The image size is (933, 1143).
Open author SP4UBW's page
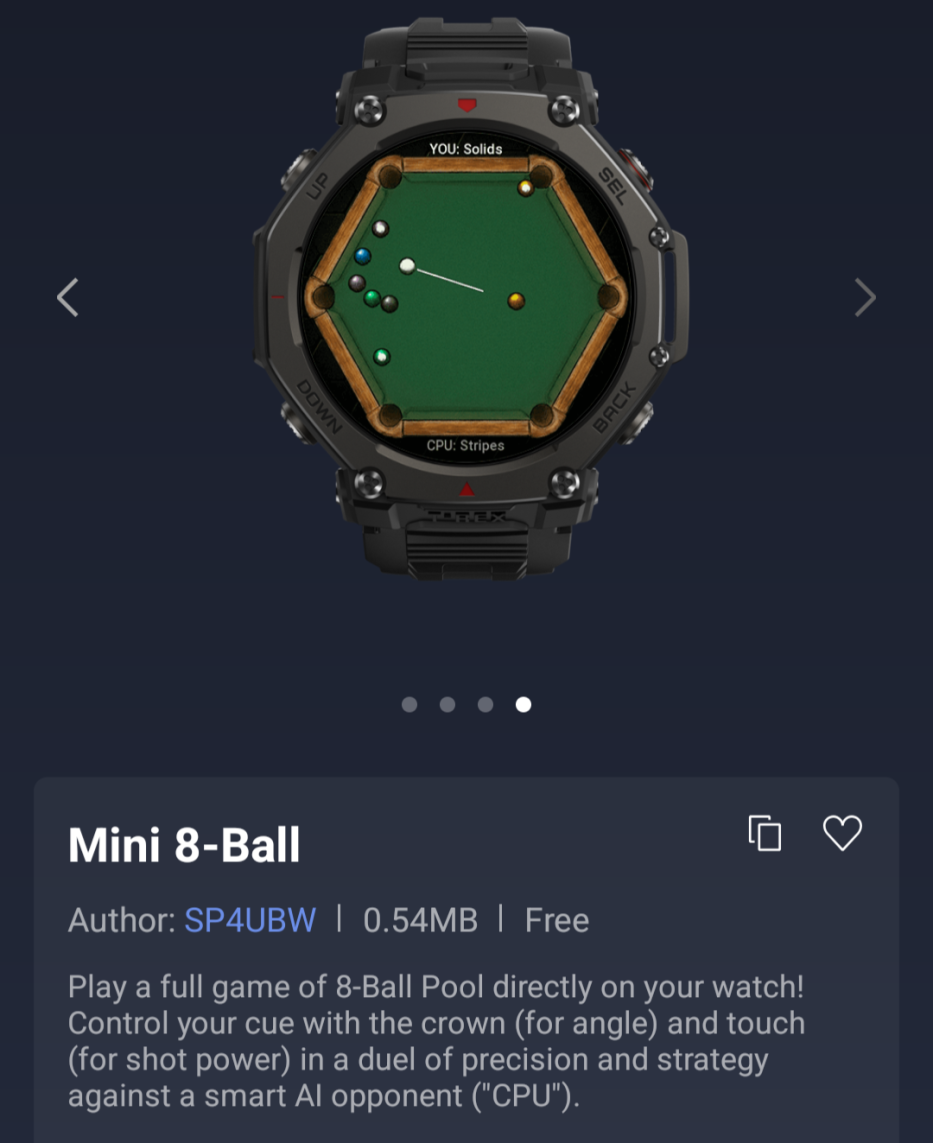[250, 920]
